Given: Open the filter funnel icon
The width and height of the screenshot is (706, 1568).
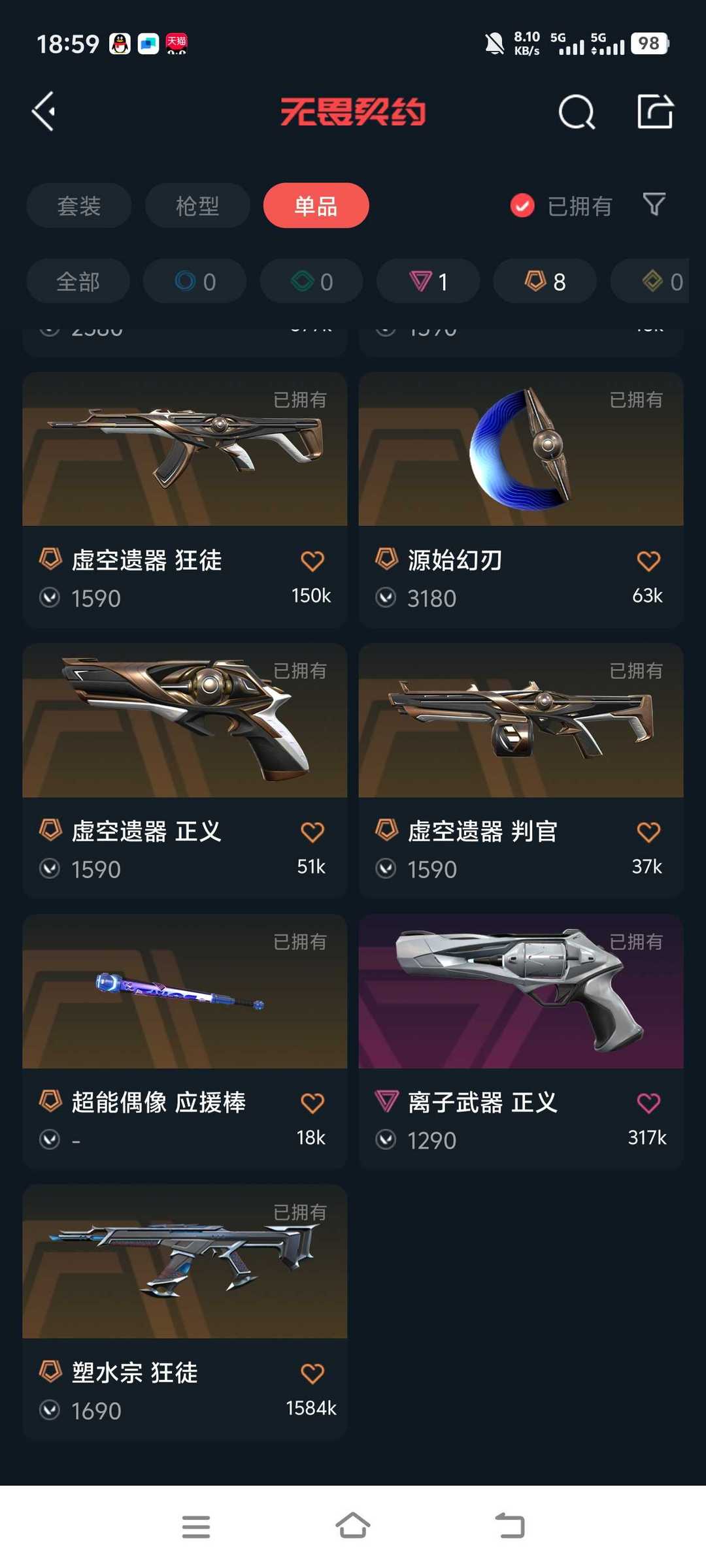Looking at the screenshot, I should pos(654,204).
